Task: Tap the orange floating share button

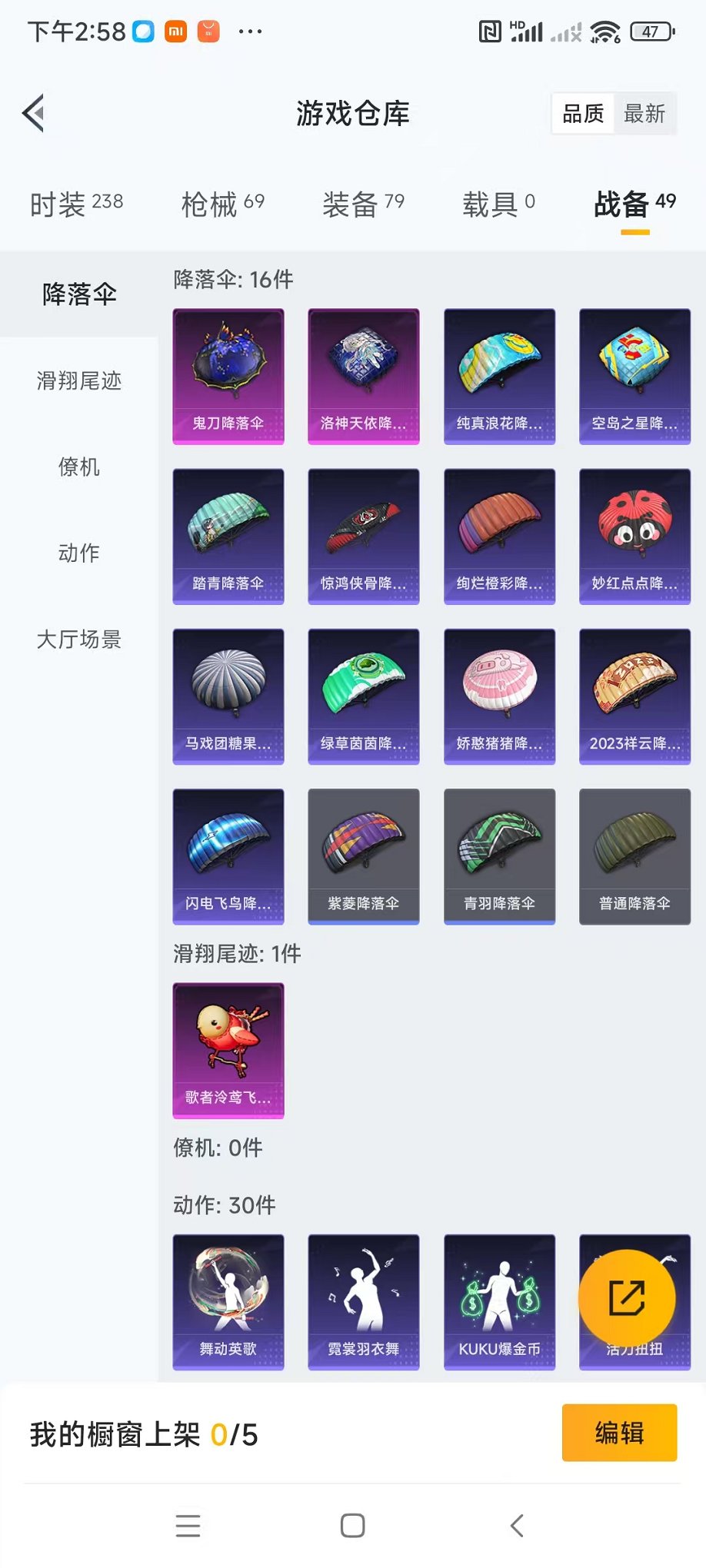Action: [x=627, y=1298]
